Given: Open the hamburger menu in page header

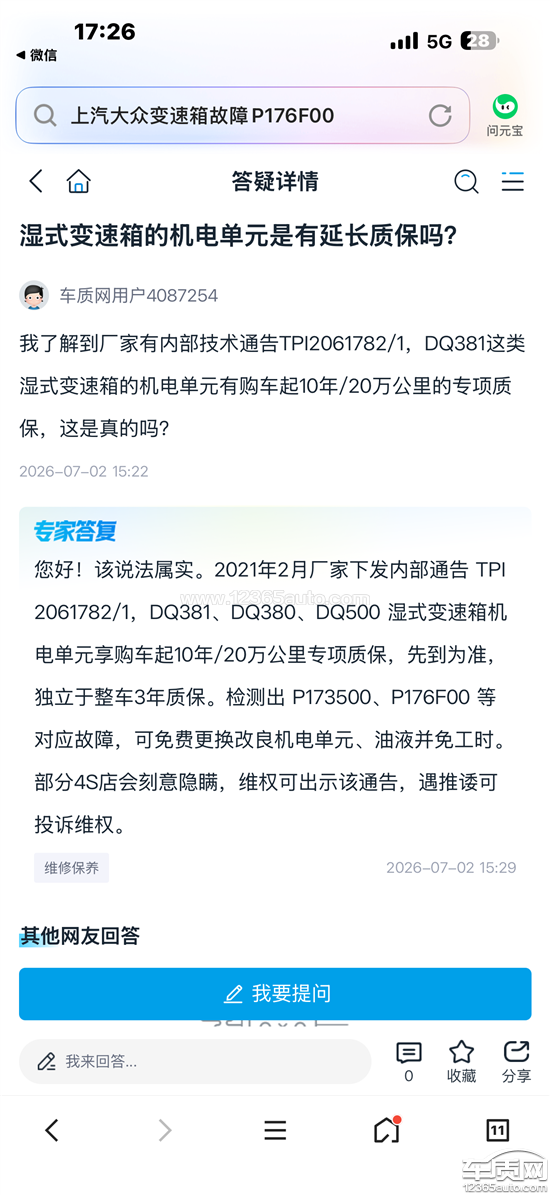Looking at the screenshot, I should [x=513, y=181].
